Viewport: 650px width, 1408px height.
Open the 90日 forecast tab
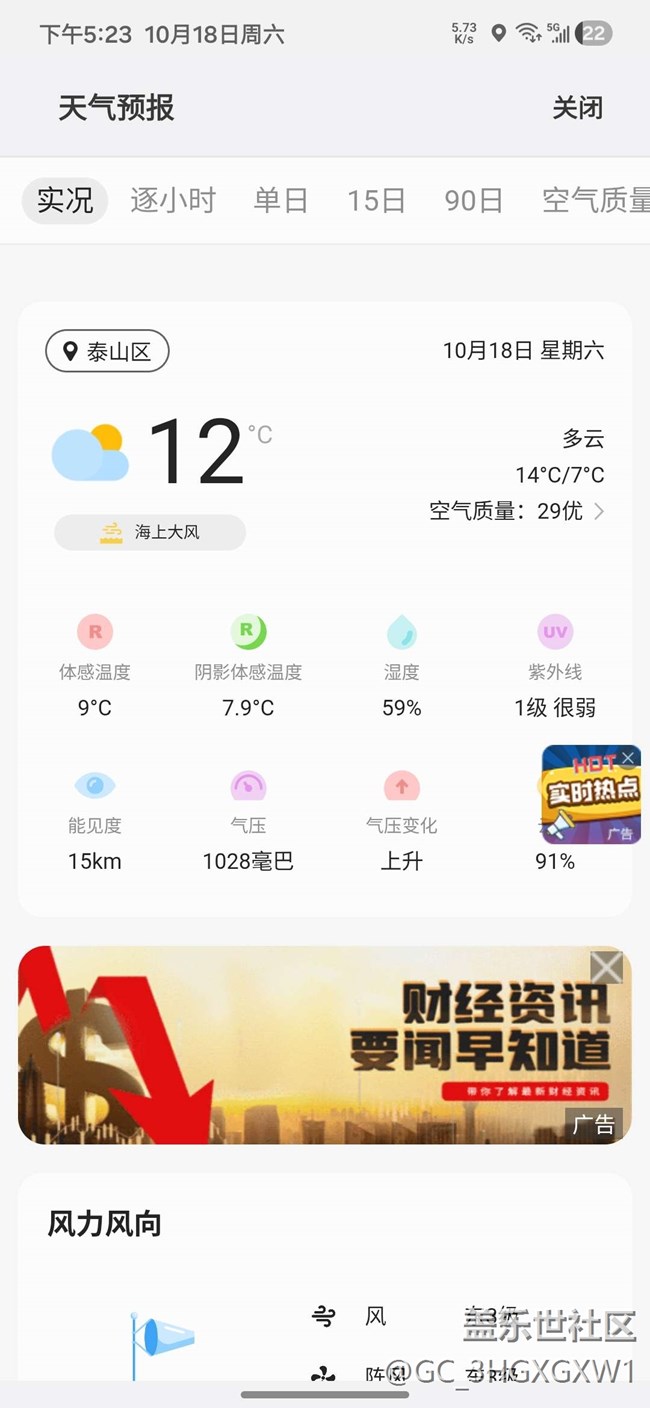click(473, 200)
